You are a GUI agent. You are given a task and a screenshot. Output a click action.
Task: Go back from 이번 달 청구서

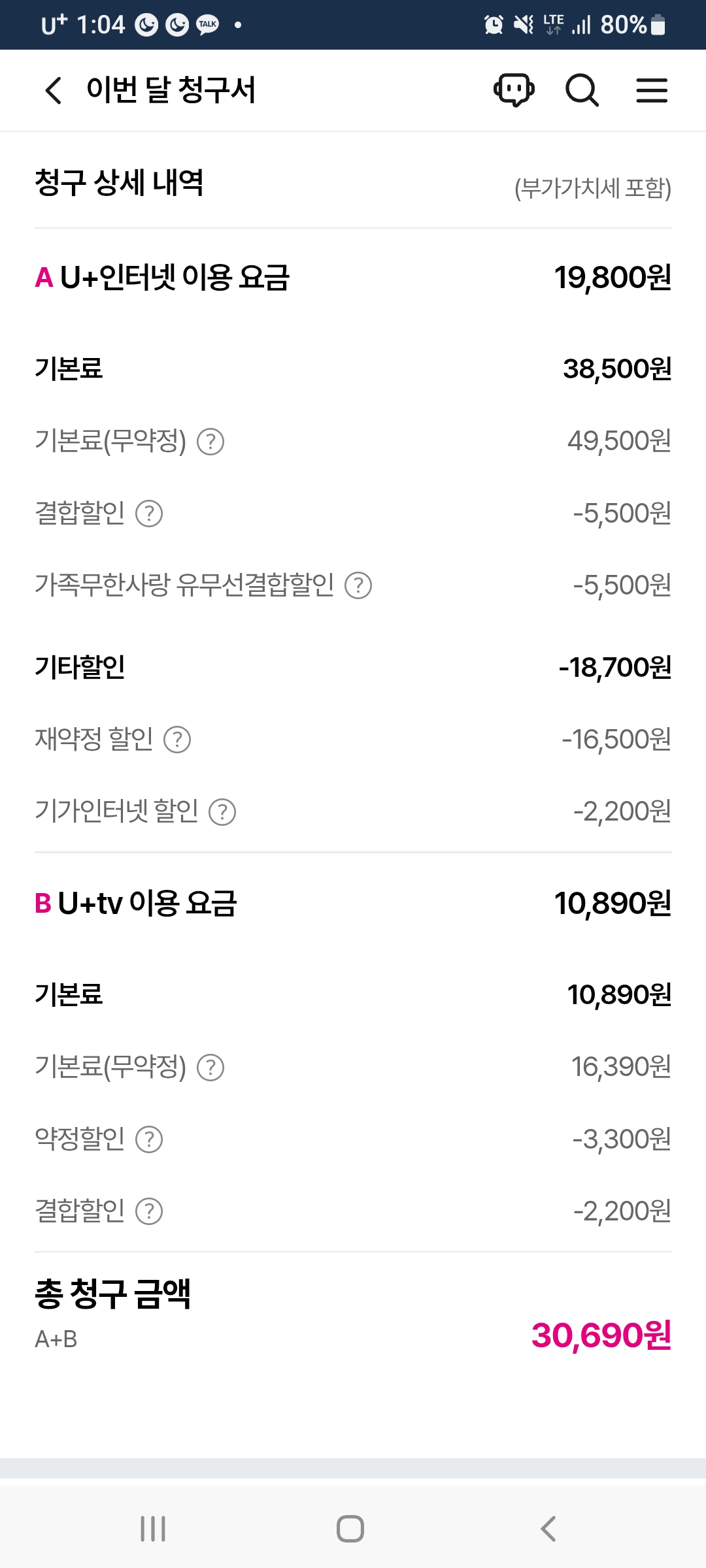click(x=54, y=90)
